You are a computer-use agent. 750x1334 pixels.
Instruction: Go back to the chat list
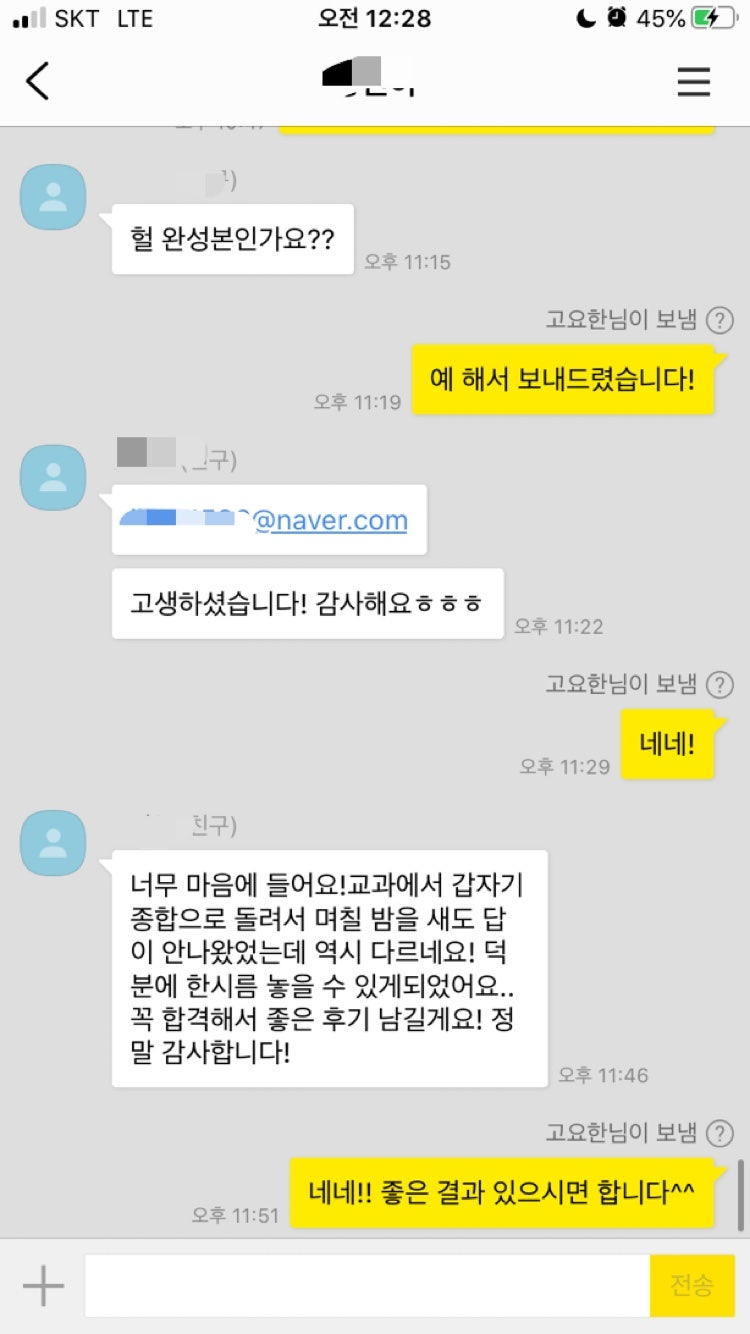(37, 81)
